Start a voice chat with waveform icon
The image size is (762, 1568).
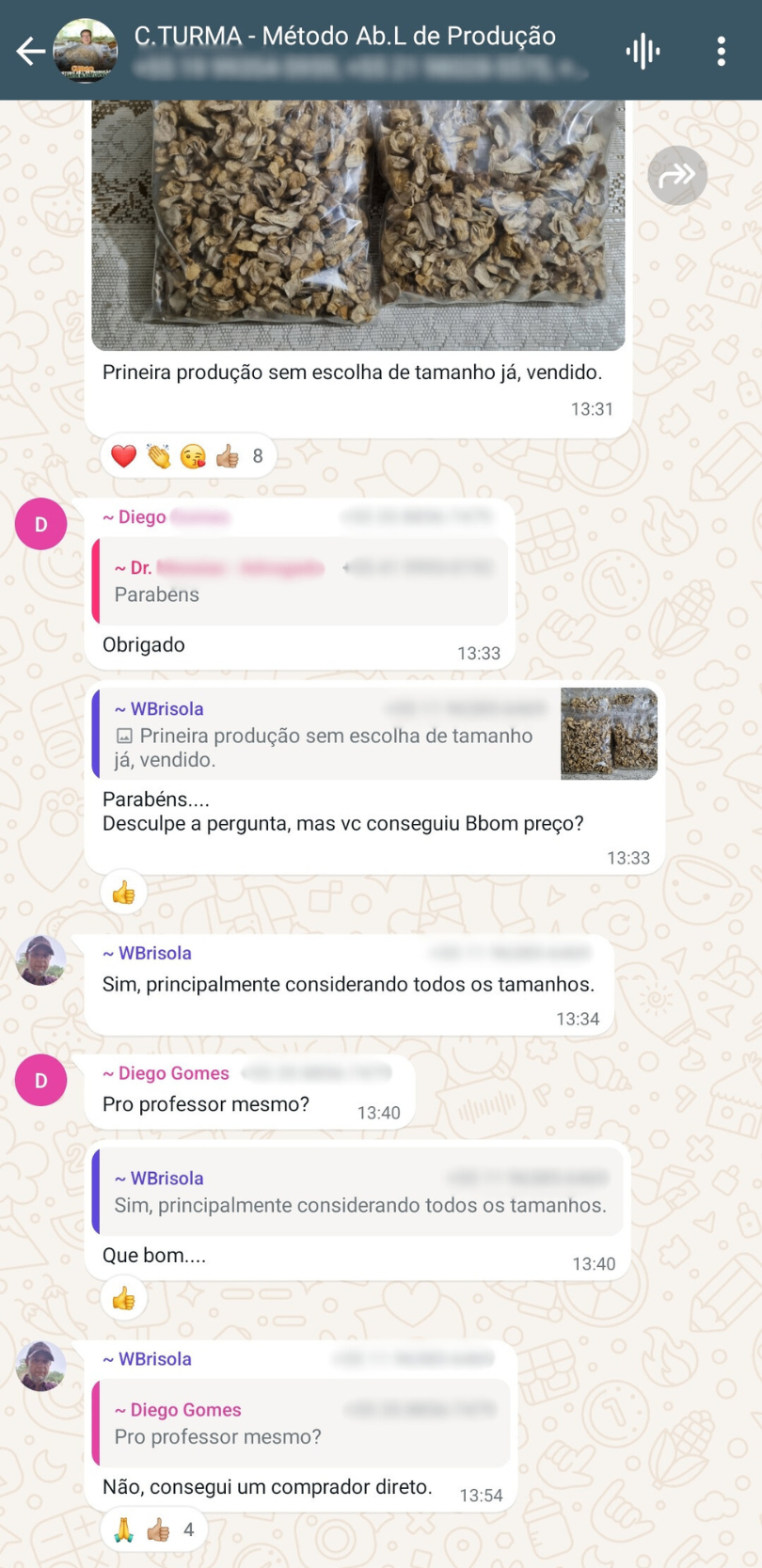[643, 51]
